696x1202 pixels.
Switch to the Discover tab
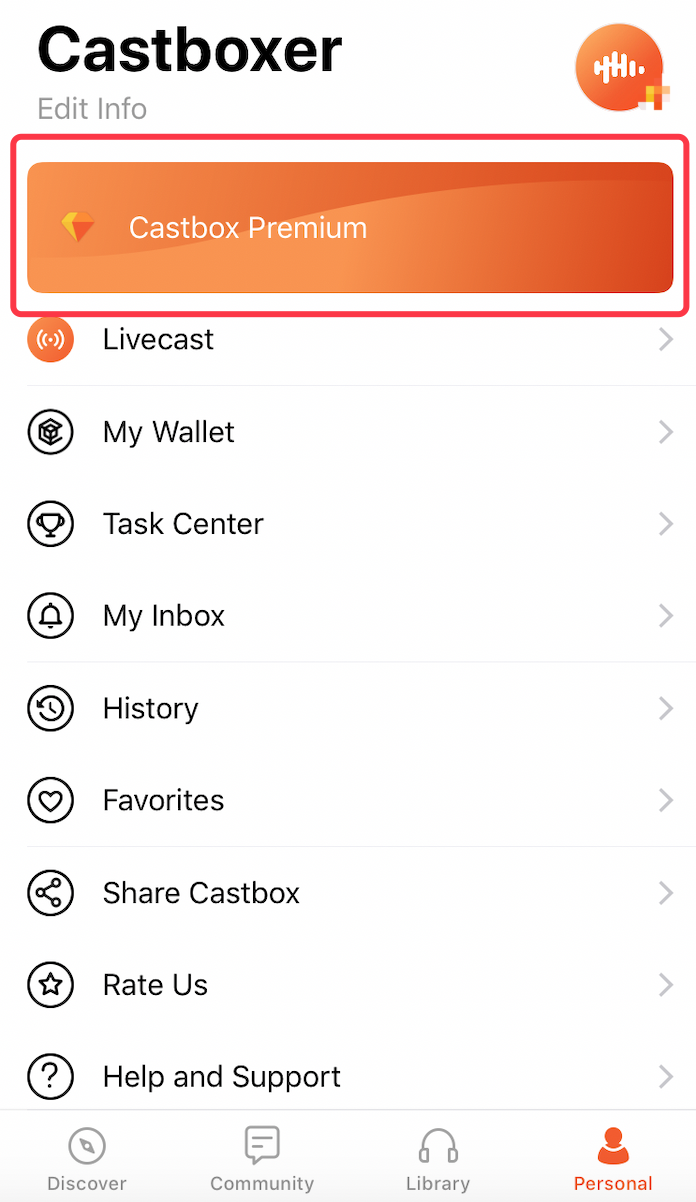point(87,1159)
